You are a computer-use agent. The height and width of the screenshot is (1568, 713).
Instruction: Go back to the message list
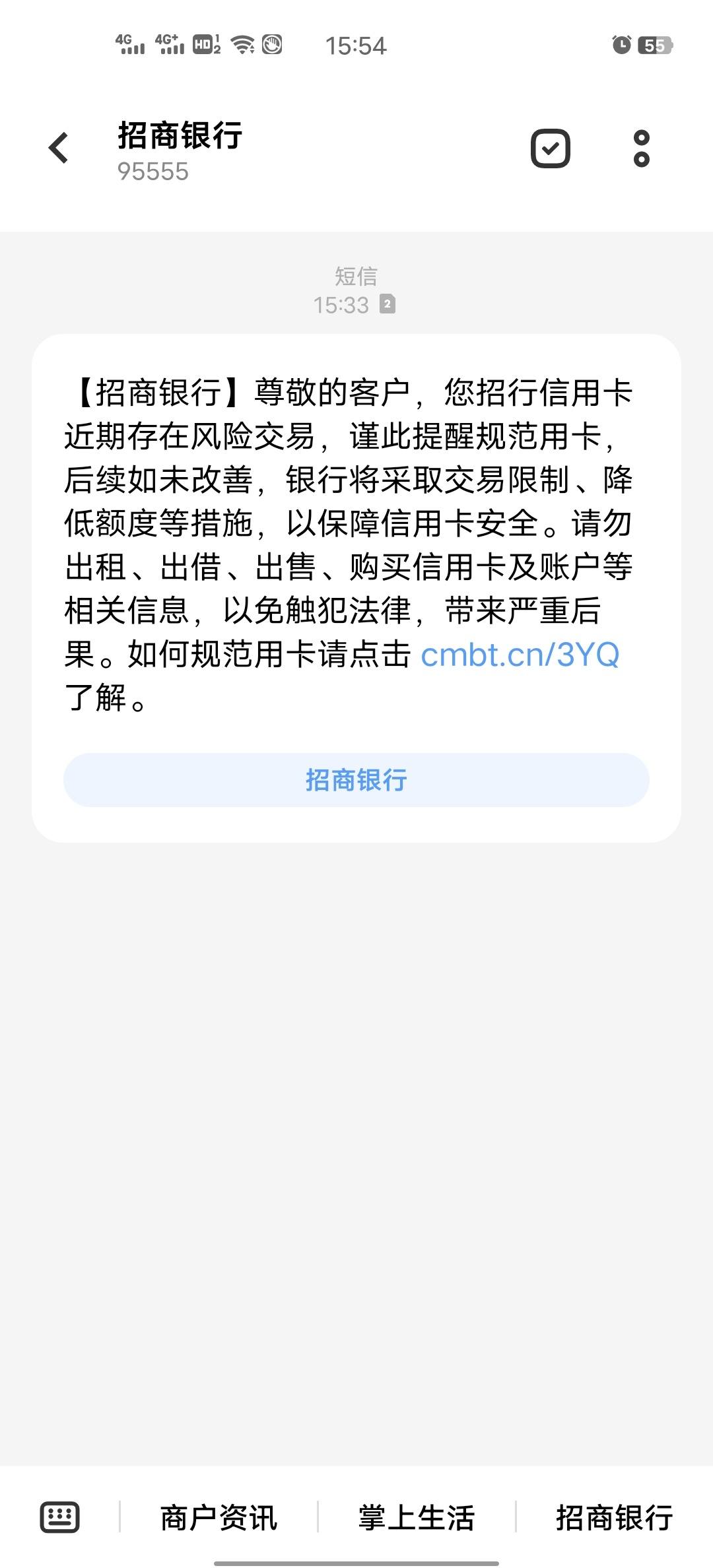pos(59,148)
